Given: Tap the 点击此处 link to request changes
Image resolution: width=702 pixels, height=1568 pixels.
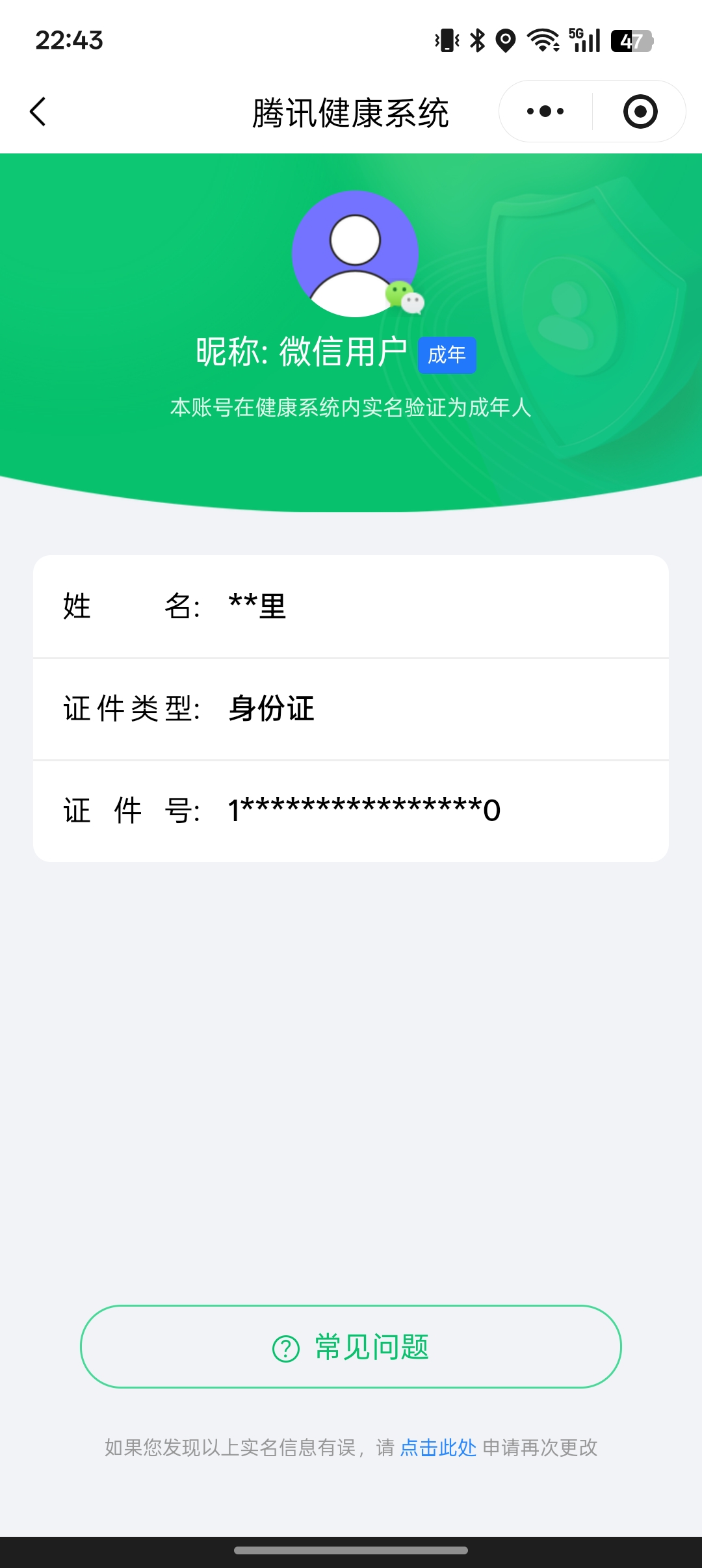Looking at the screenshot, I should (438, 1448).
